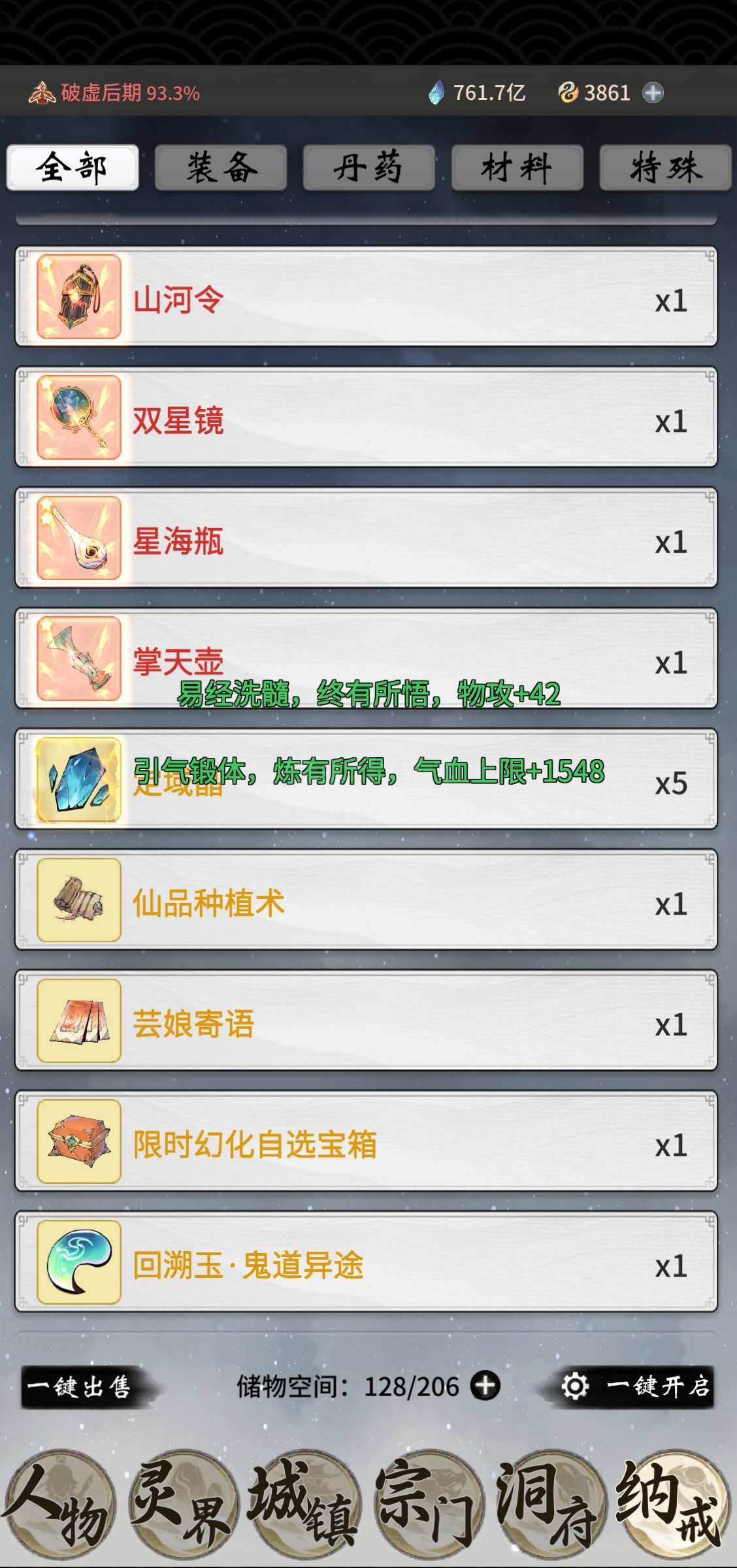Expand storage space with the plus icon
This screenshot has height=1568, width=737.
[x=485, y=1385]
